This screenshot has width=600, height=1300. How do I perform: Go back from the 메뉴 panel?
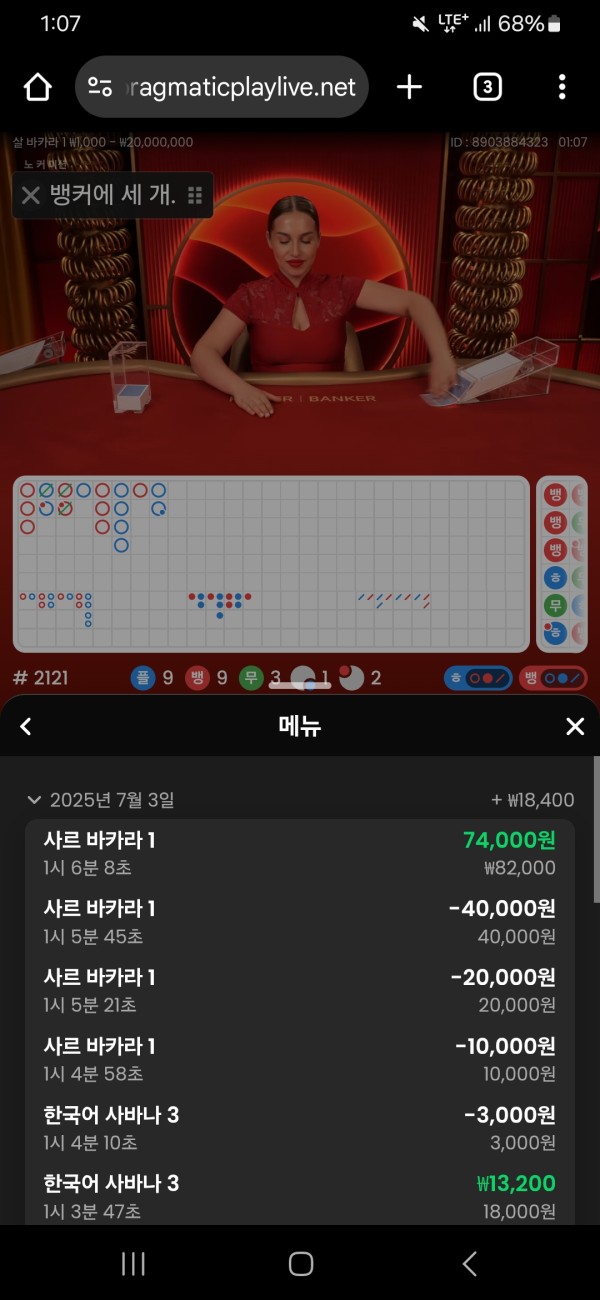point(26,727)
